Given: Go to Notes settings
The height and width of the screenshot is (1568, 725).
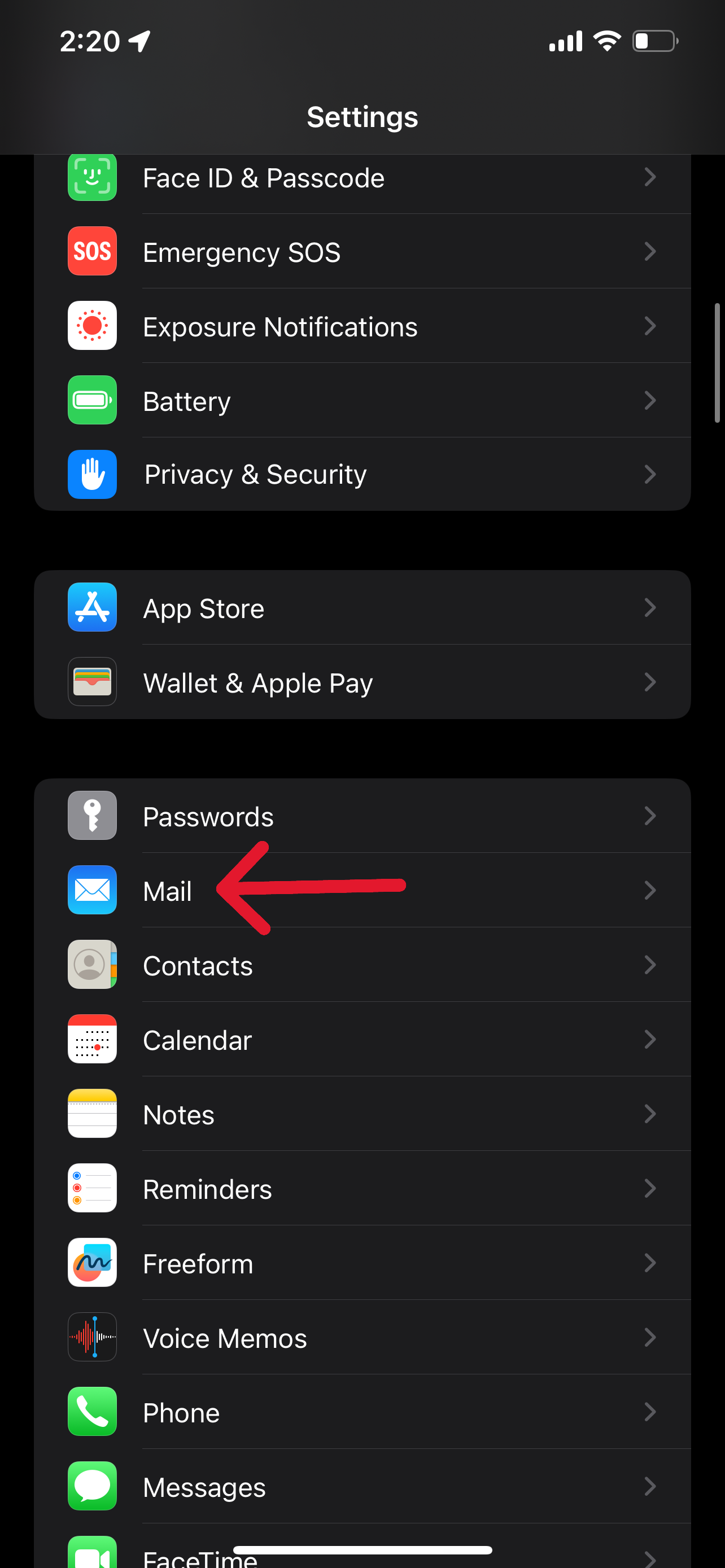Looking at the screenshot, I should (361, 1114).
